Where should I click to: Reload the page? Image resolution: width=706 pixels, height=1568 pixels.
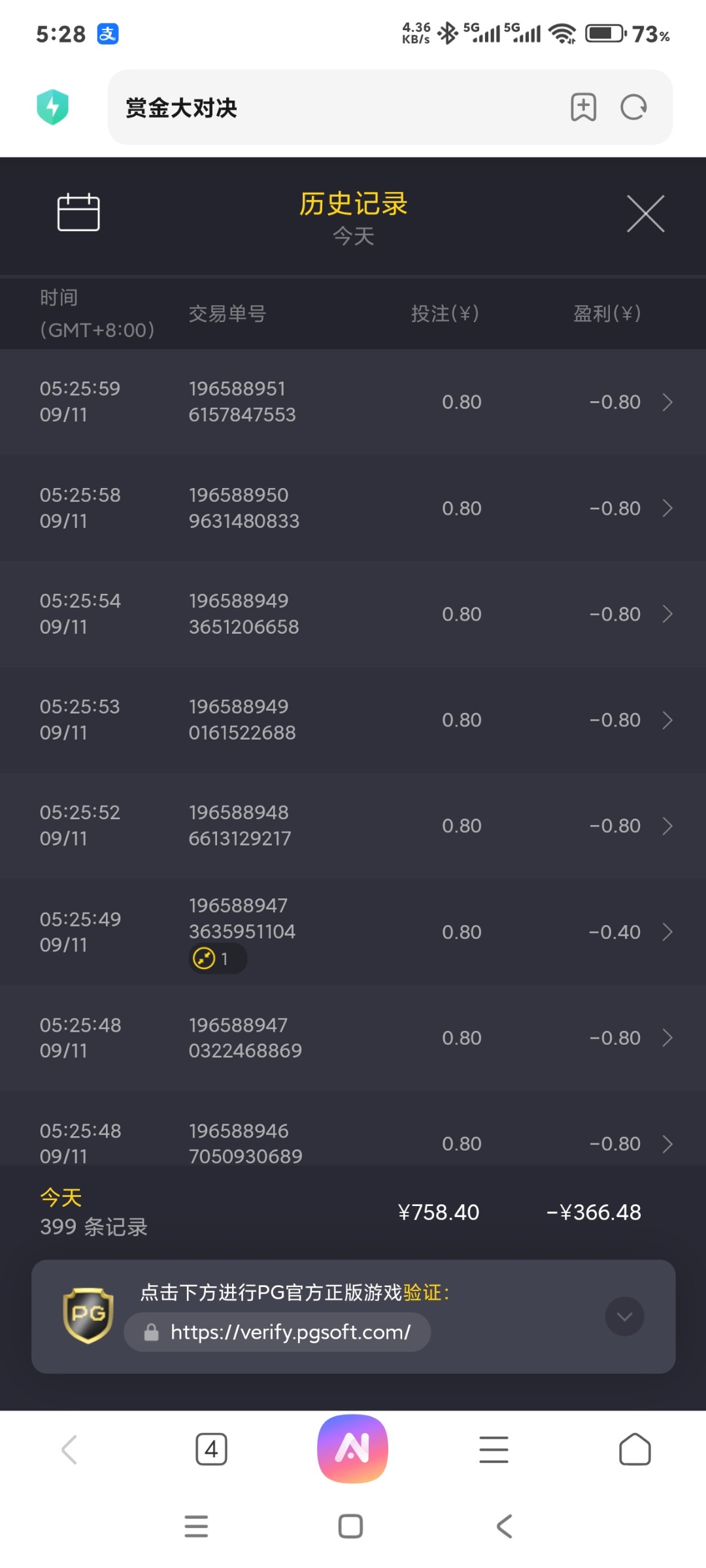(x=633, y=107)
